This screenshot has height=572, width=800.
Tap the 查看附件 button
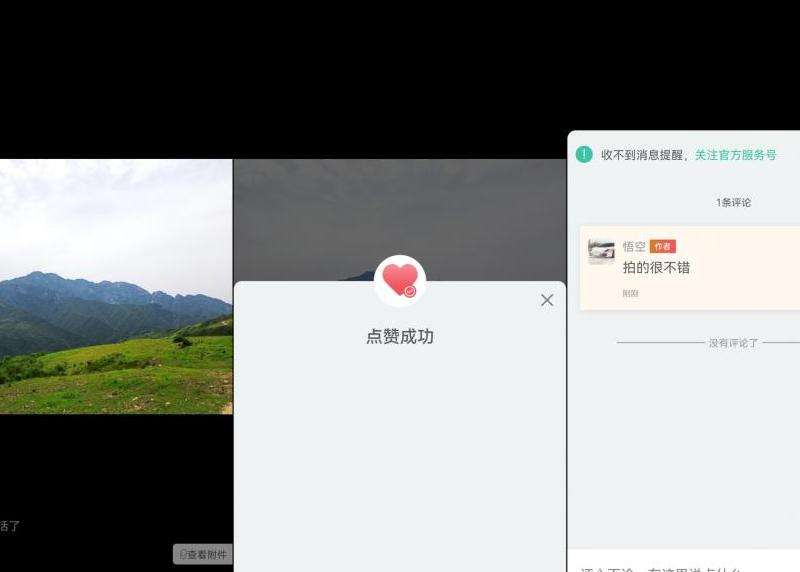[203, 554]
